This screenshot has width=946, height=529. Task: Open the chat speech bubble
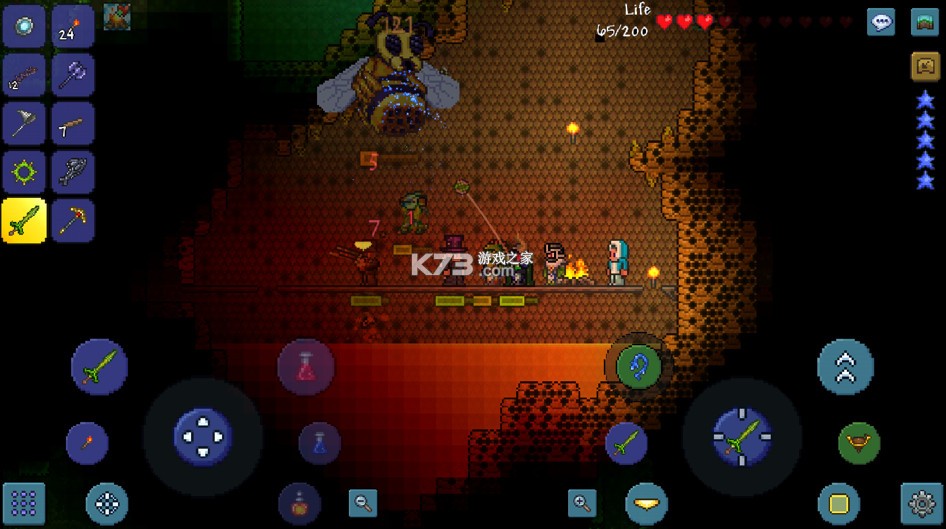coord(881,22)
